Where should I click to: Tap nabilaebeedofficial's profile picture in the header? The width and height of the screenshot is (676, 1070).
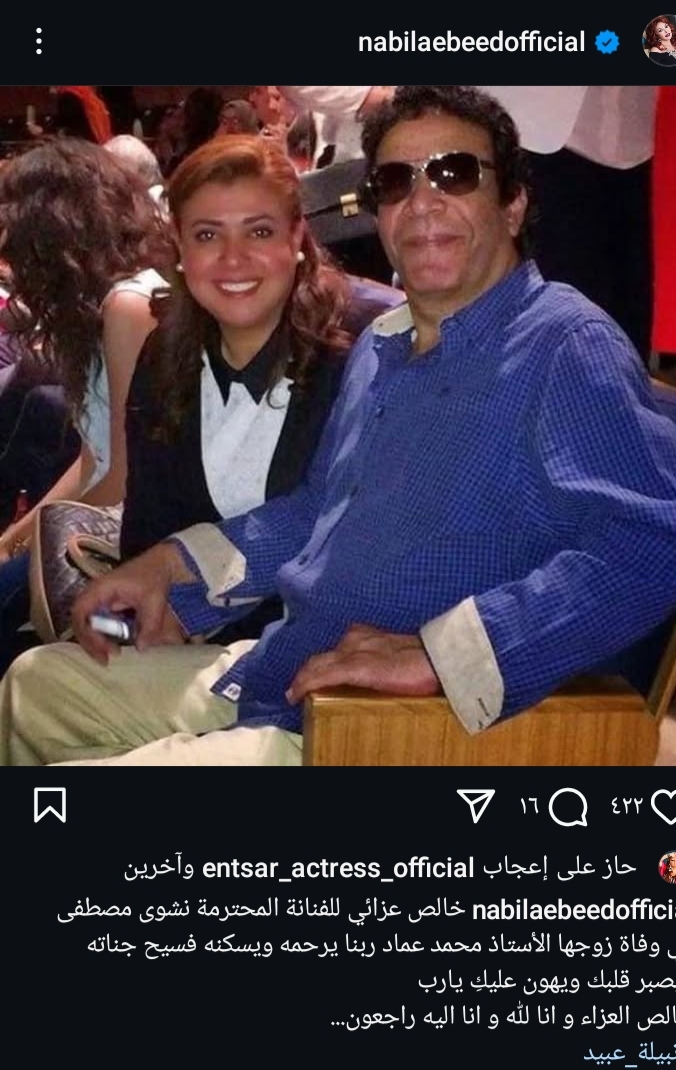[x=660, y=42]
